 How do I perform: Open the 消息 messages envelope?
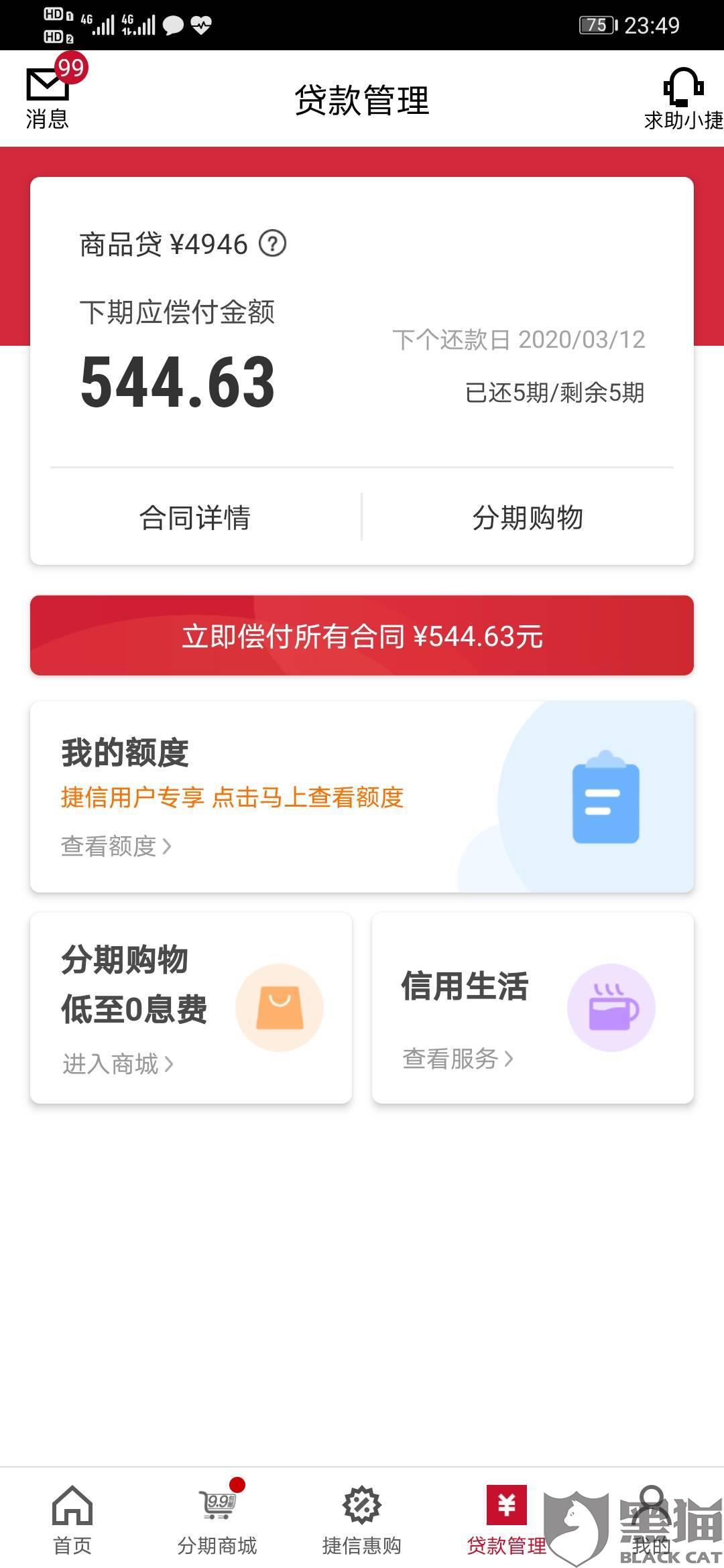click(48, 99)
